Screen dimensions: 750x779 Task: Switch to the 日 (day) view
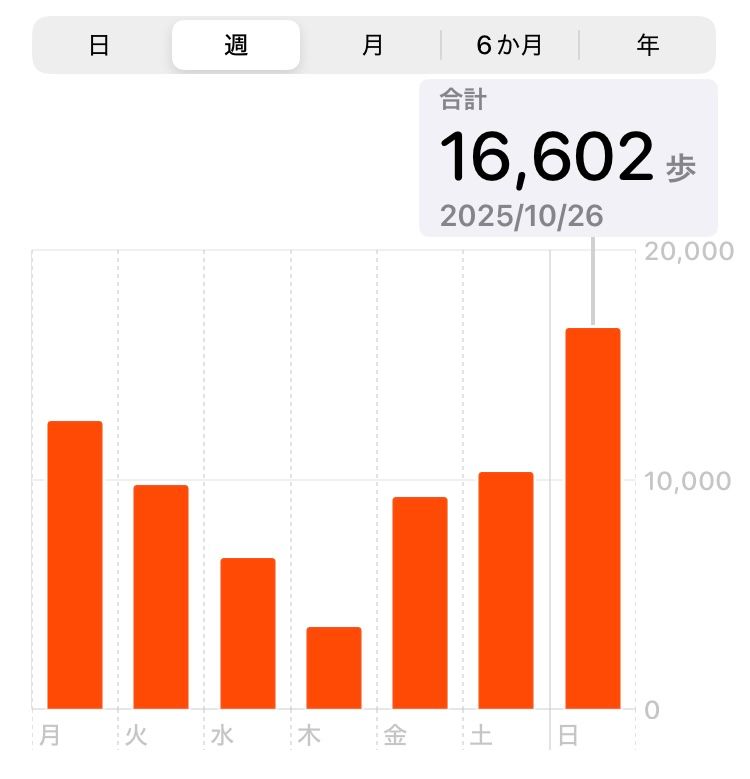pos(99,46)
